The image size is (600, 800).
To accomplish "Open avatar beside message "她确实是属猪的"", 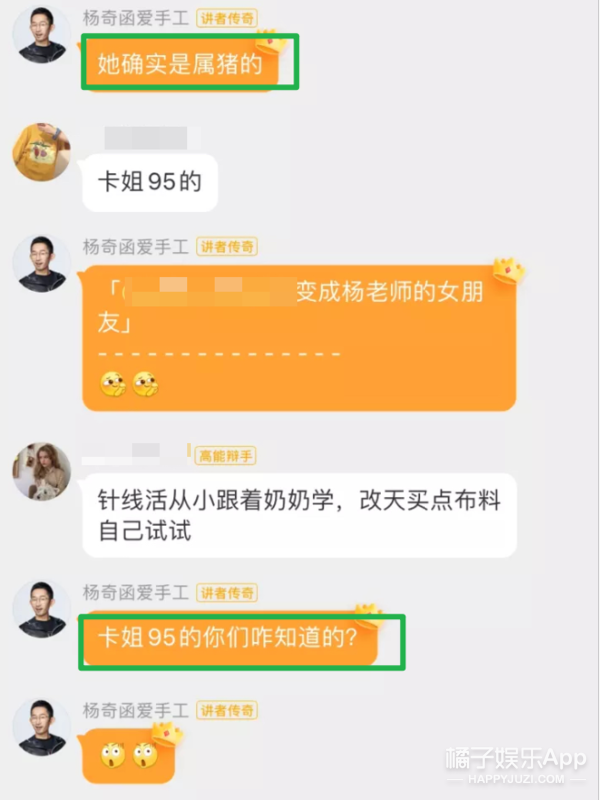I will (41, 35).
